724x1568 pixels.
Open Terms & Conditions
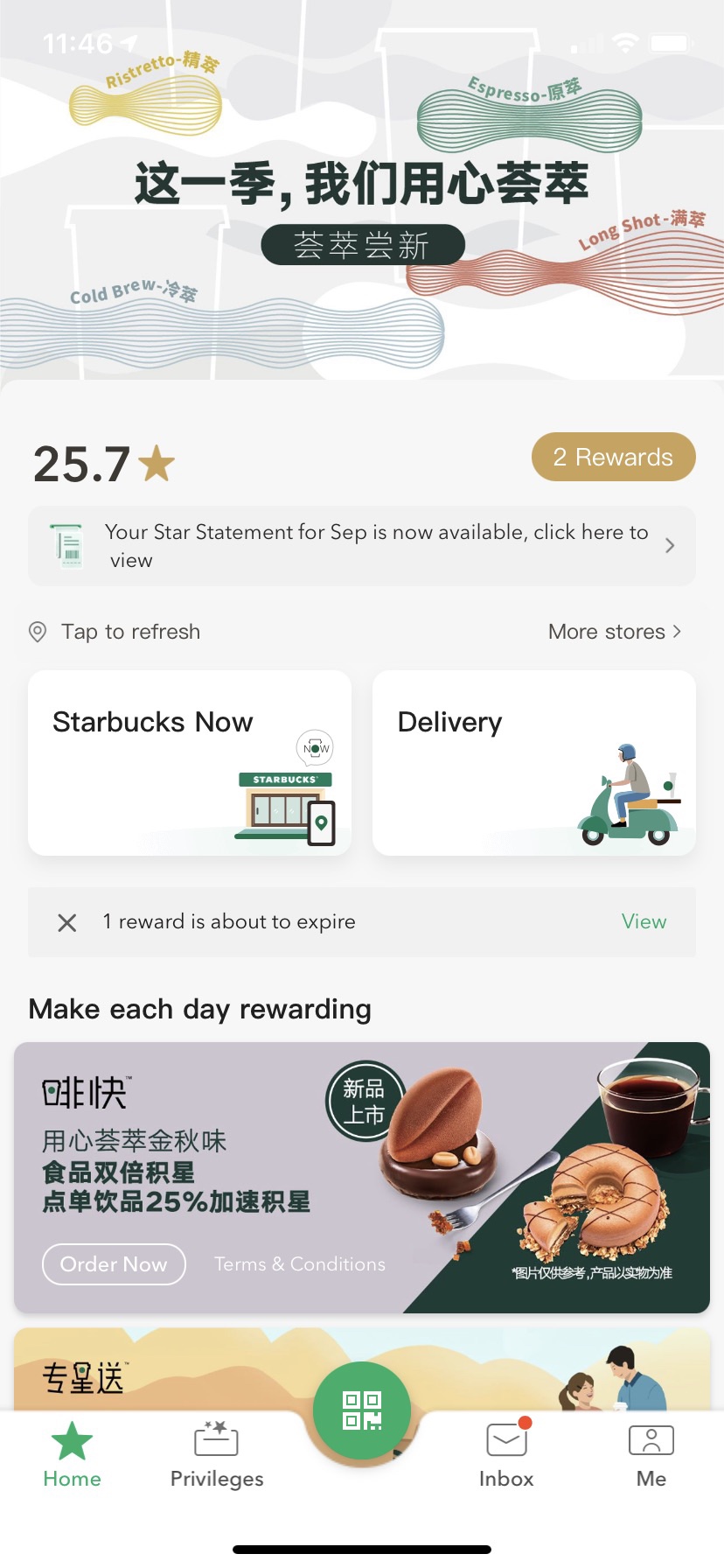pos(300,1264)
